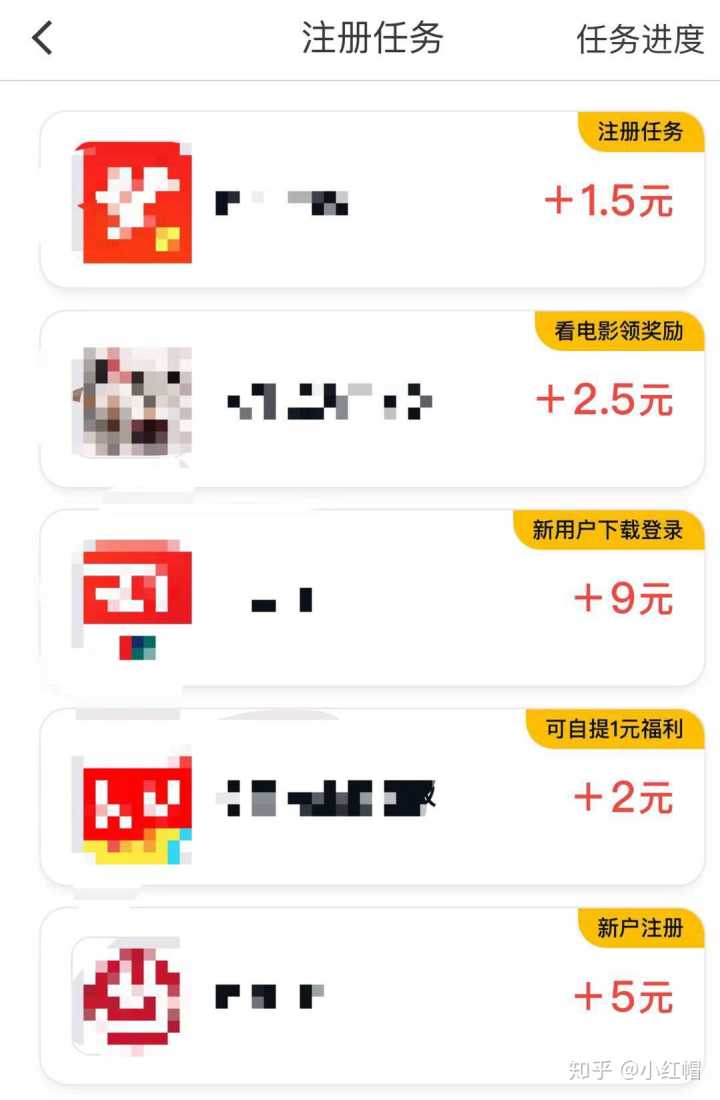Go back from 注册任务 page
The height and width of the screenshot is (1100, 720).
42,39
